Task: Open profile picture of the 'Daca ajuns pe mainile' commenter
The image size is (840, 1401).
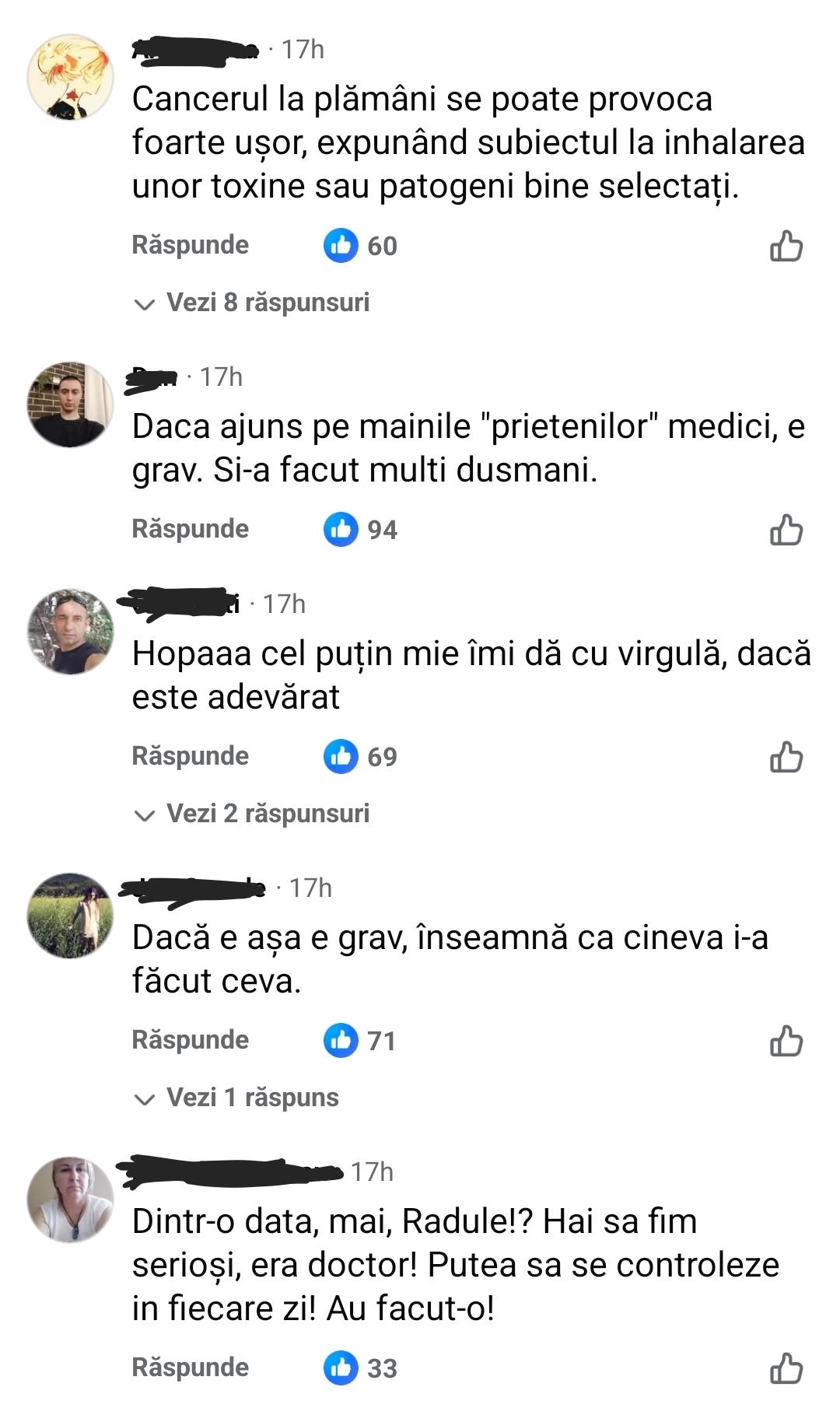Action: (70, 405)
